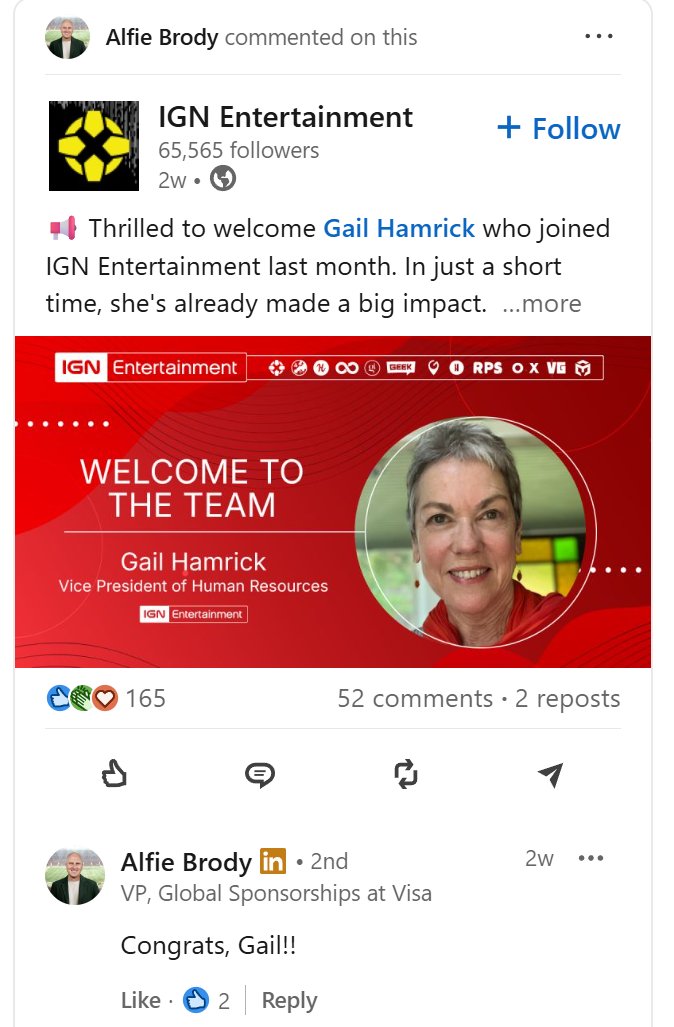Like Alfie Brody's comment
This screenshot has width=674, height=1027.
(140, 1000)
